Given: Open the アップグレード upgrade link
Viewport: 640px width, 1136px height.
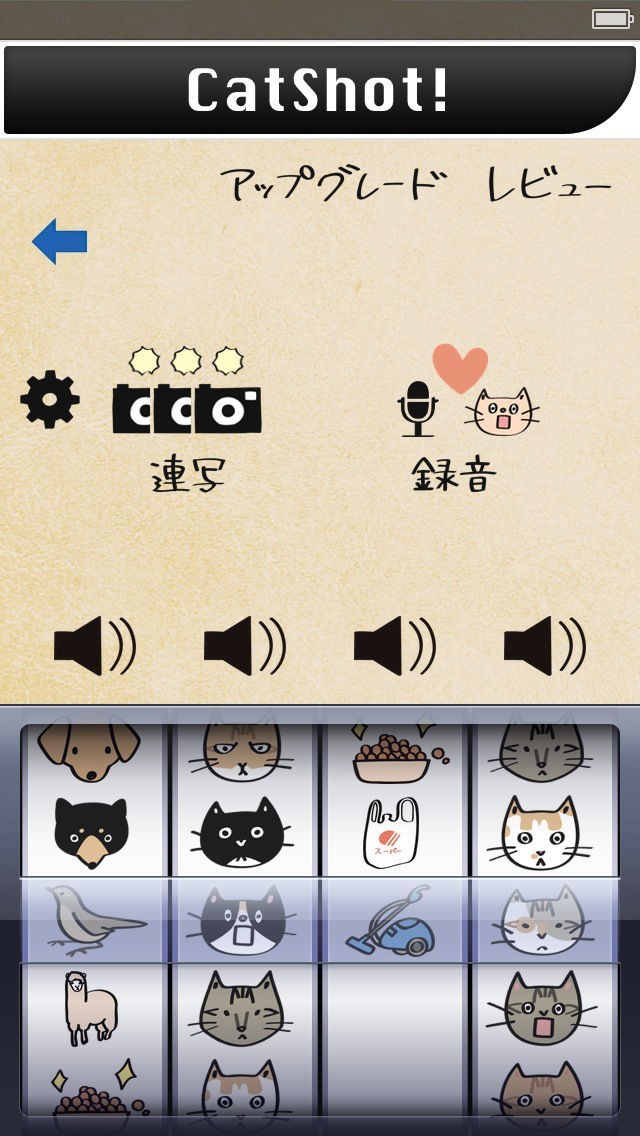Looking at the screenshot, I should 331,185.
